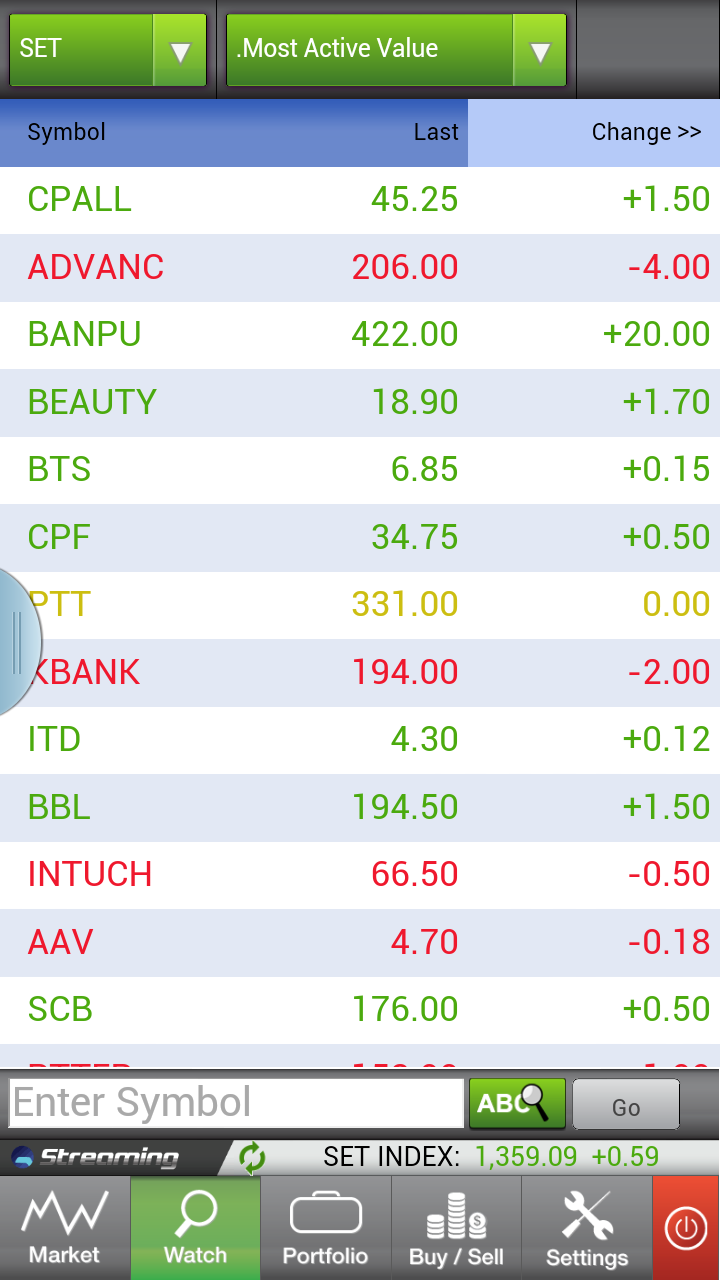Expand the Most Active Value dropdown
Image resolution: width=720 pixels, height=1280 pixels.
(396, 49)
